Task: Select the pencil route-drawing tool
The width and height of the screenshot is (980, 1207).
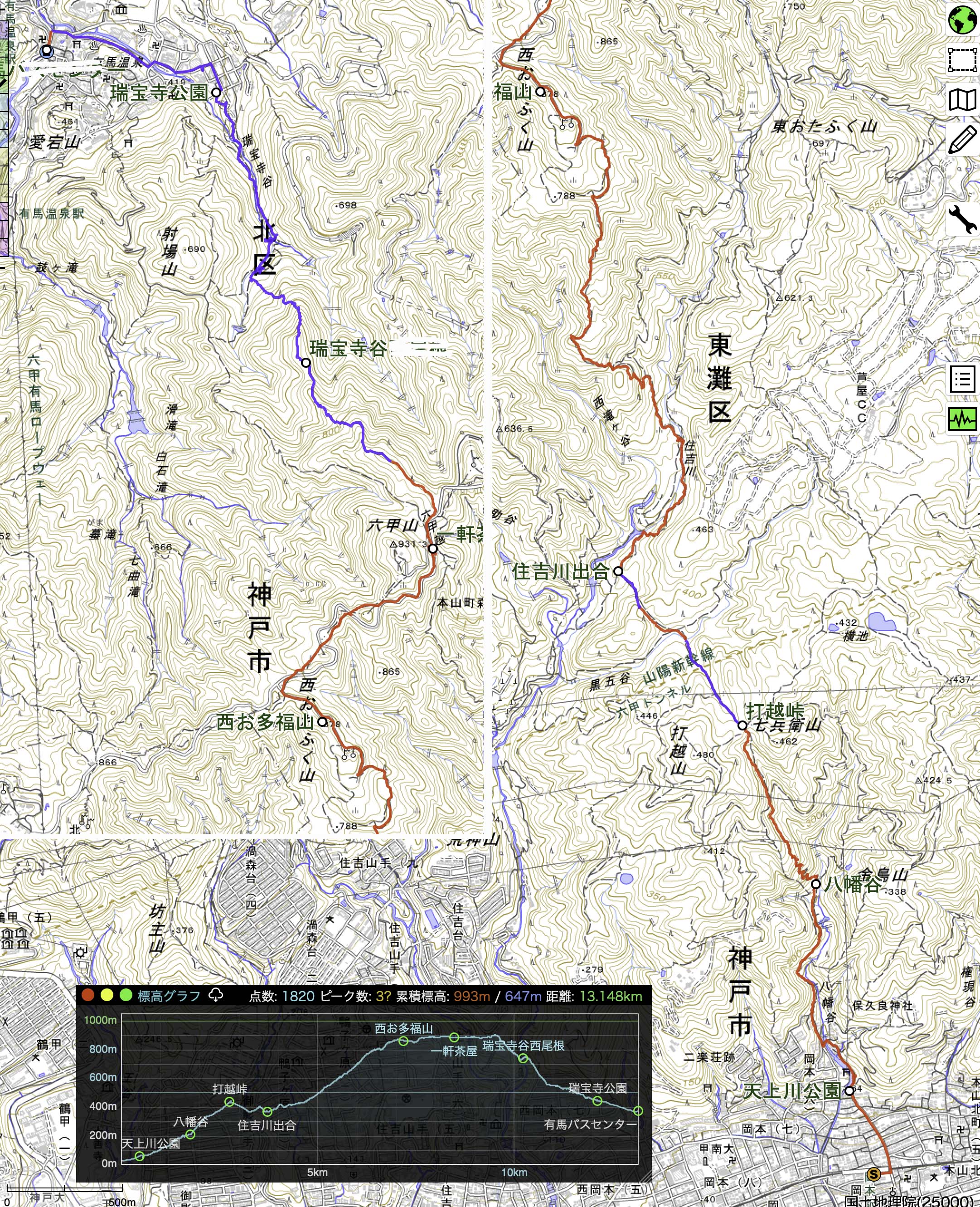Action: coord(962,140)
